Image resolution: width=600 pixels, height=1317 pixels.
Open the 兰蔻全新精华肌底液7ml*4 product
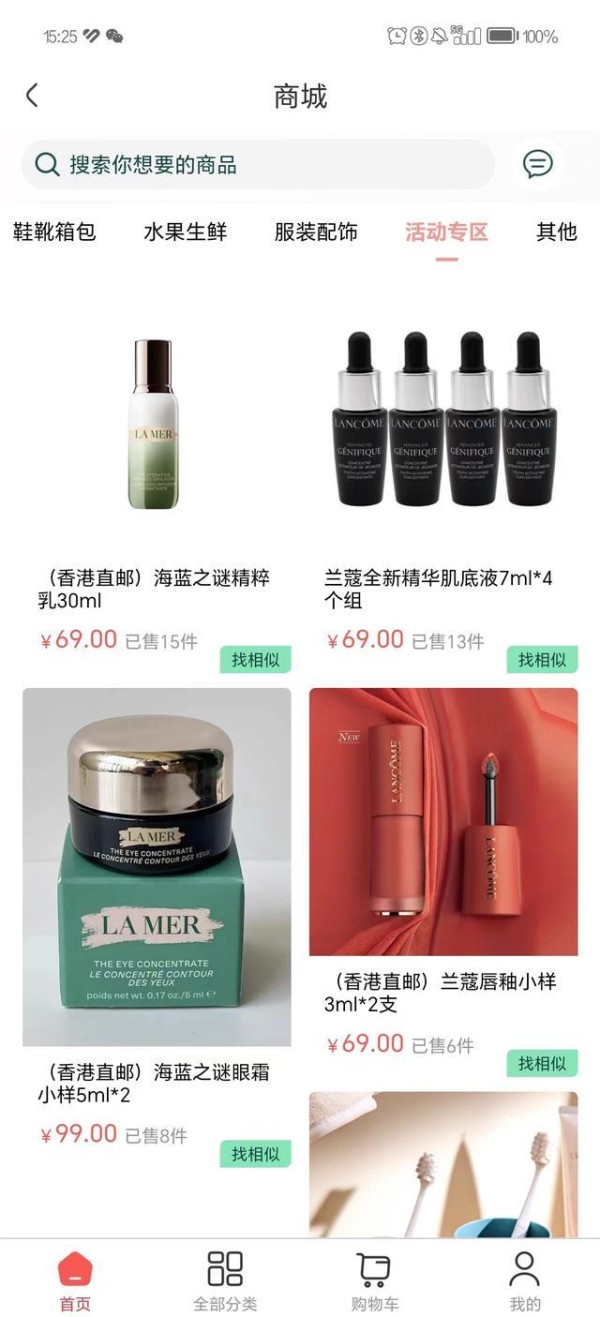[x=443, y=440]
